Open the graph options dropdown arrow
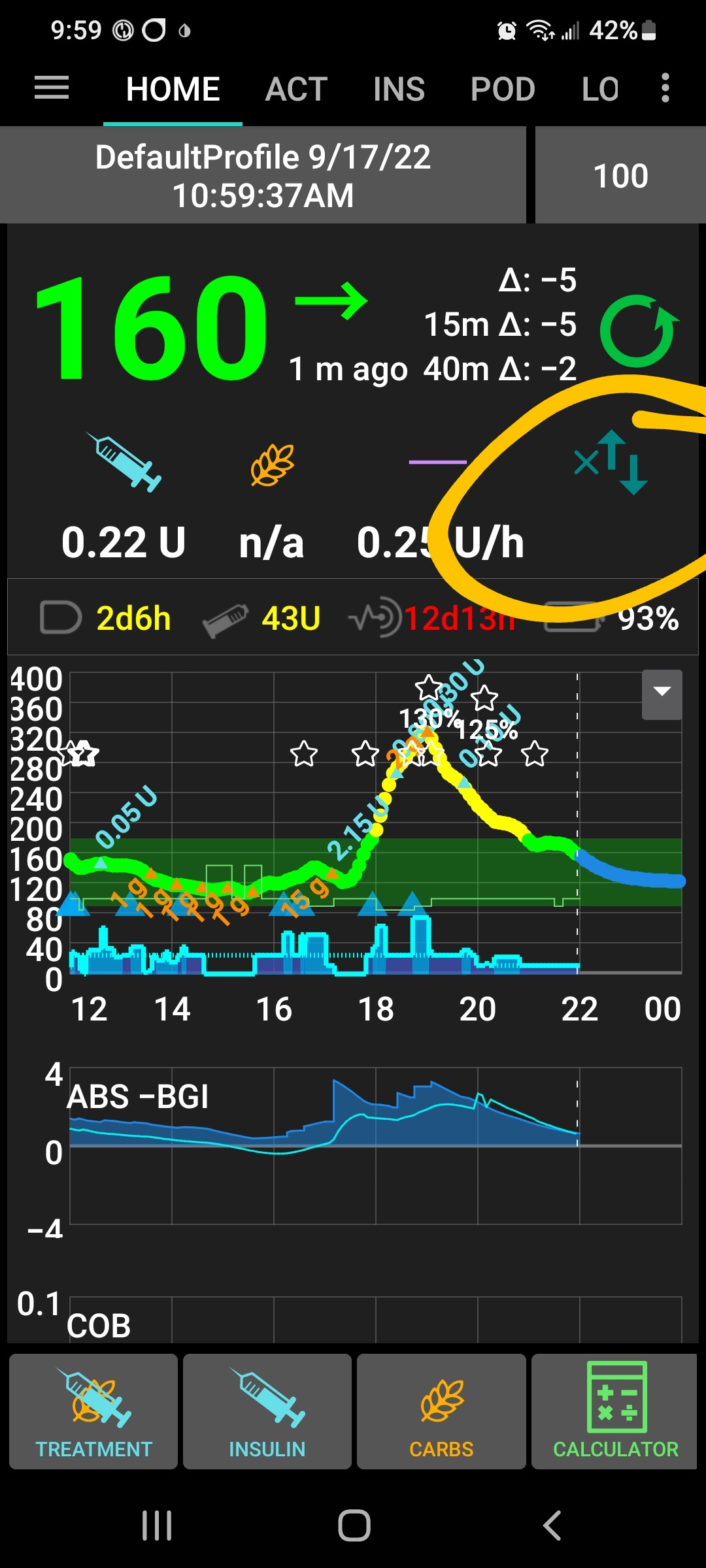The image size is (706, 1568). point(662,693)
